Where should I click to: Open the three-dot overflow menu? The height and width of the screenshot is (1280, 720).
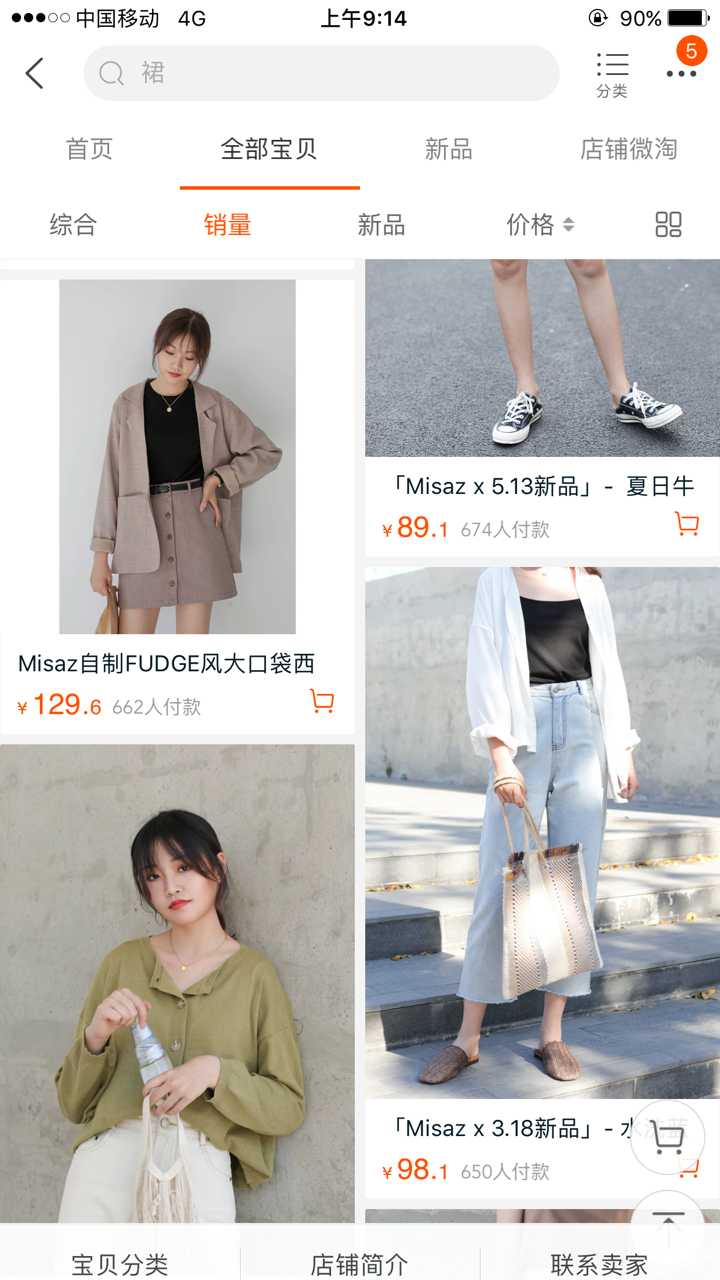pyautogui.click(x=682, y=73)
